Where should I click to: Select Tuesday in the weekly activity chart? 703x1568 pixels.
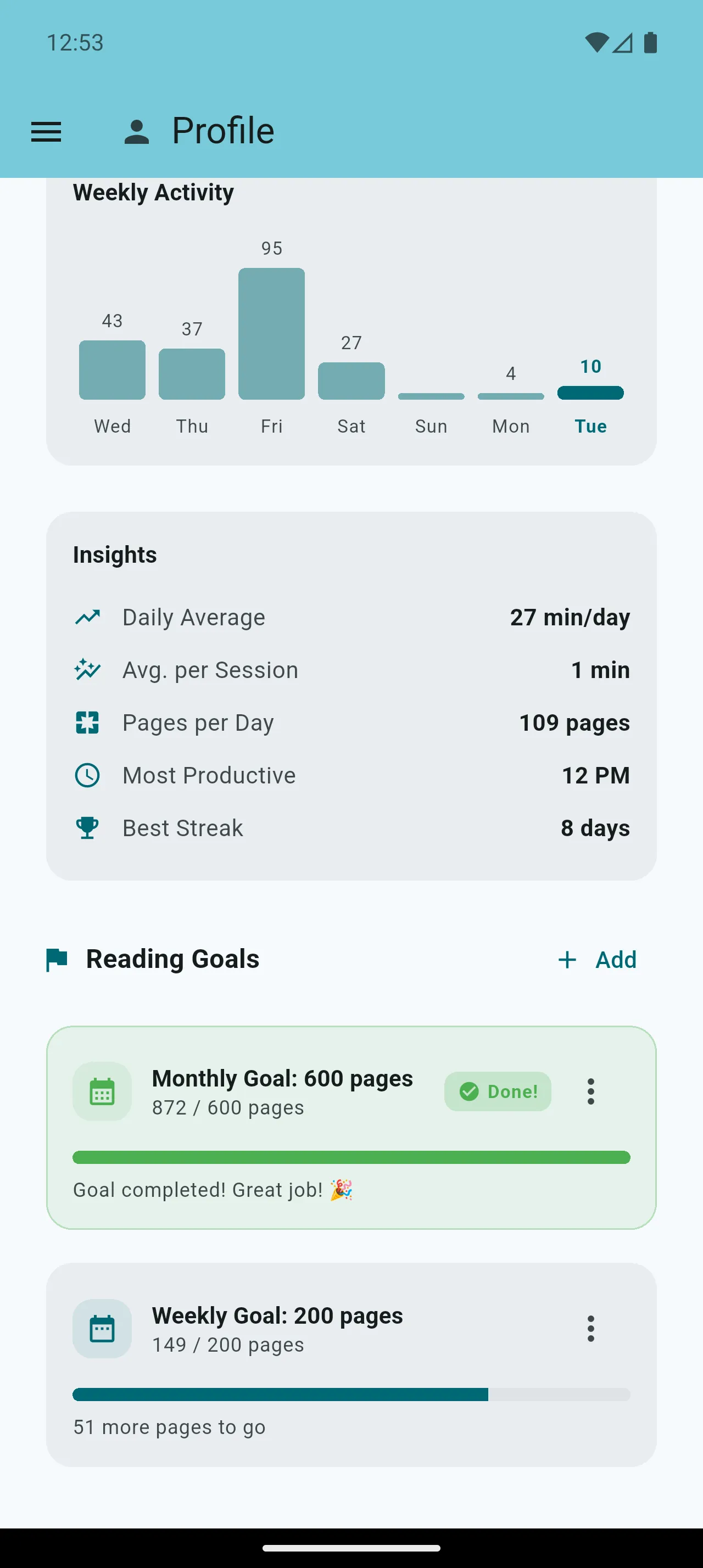coord(590,393)
